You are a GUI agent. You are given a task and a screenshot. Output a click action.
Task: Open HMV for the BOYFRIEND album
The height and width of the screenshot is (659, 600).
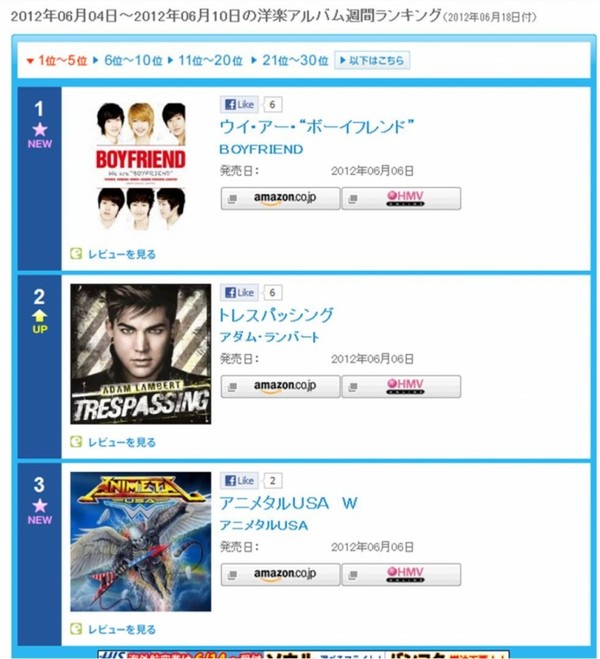click(401, 198)
